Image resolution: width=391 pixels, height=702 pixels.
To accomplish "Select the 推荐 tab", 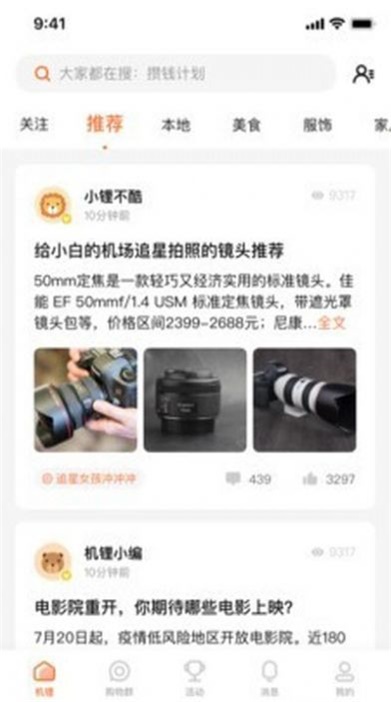I will click(104, 124).
